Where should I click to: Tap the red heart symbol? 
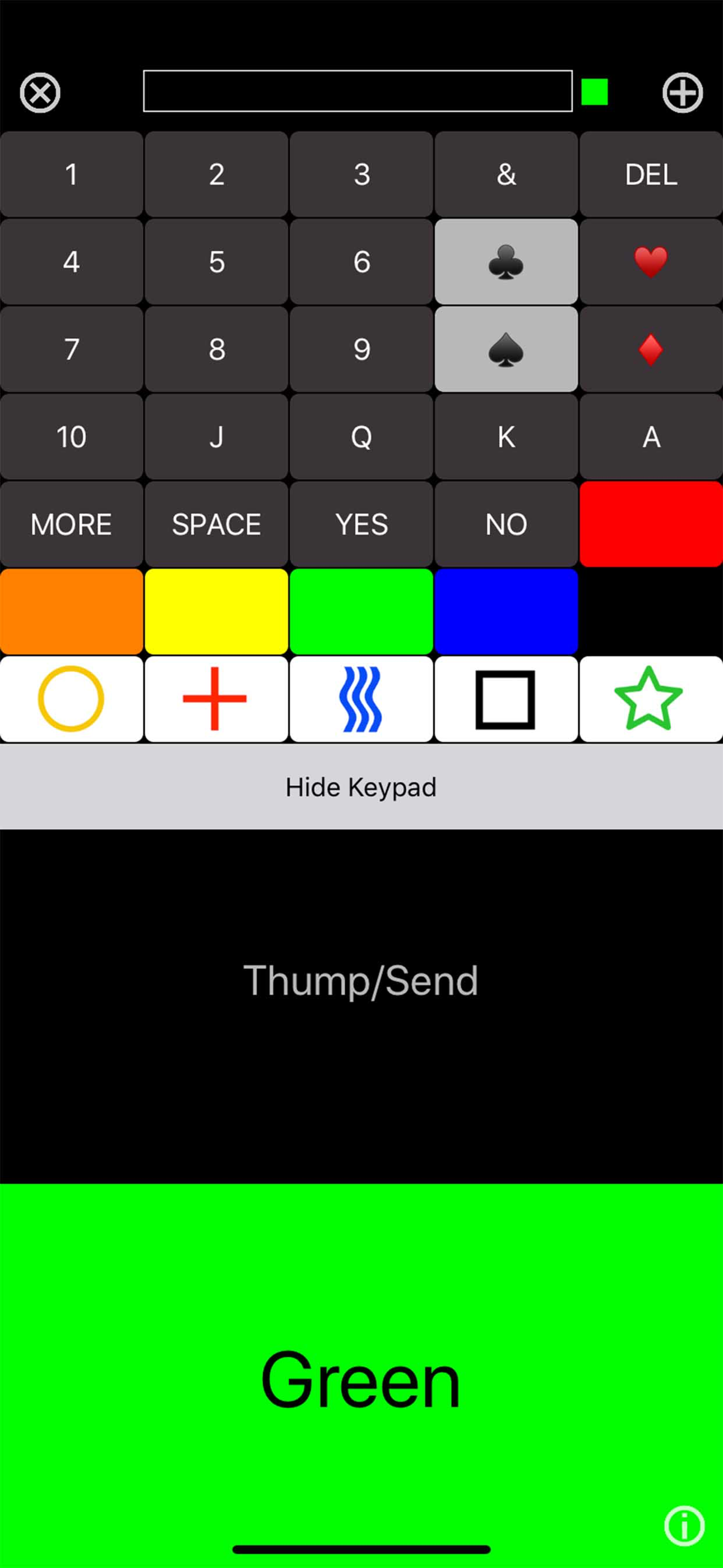(x=651, y=262)
